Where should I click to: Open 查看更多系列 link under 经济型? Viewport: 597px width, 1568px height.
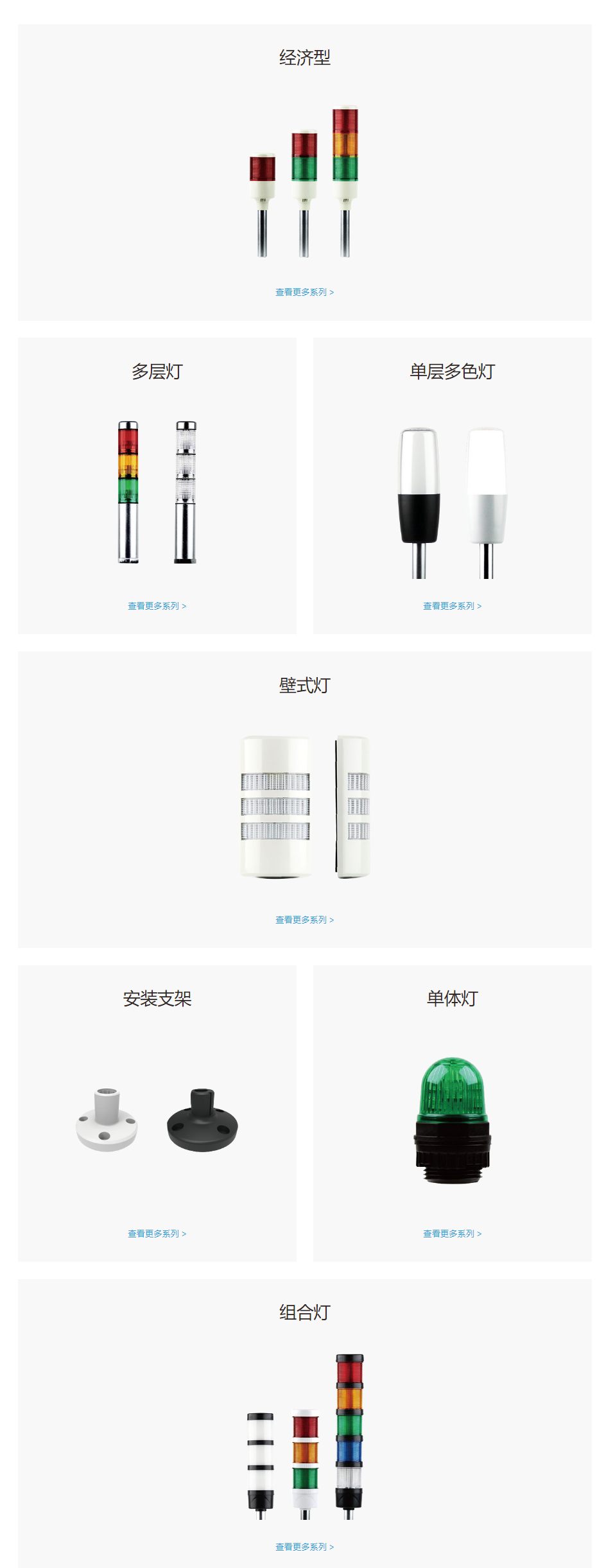click(x=304, y=292)
